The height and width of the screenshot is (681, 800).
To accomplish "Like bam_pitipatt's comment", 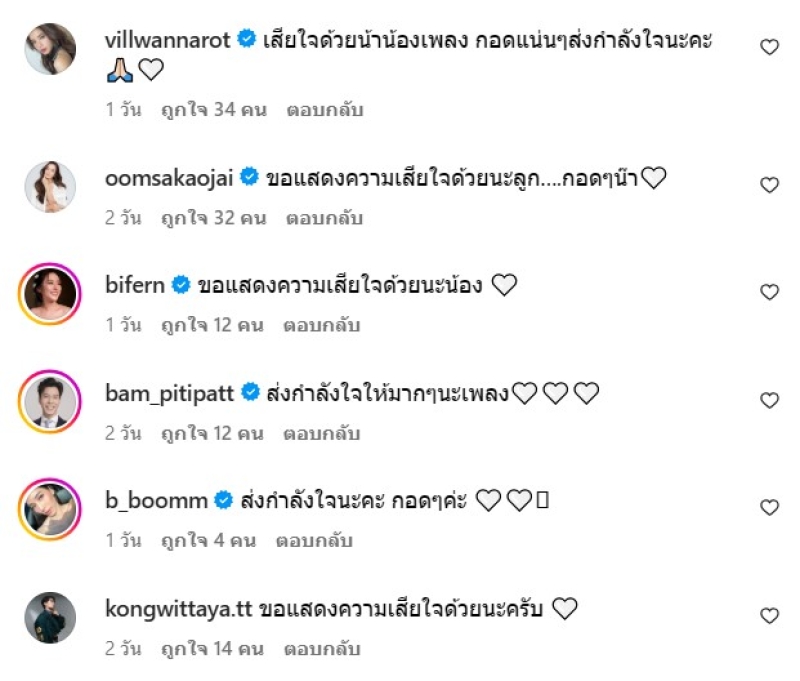I will (769, 400).
